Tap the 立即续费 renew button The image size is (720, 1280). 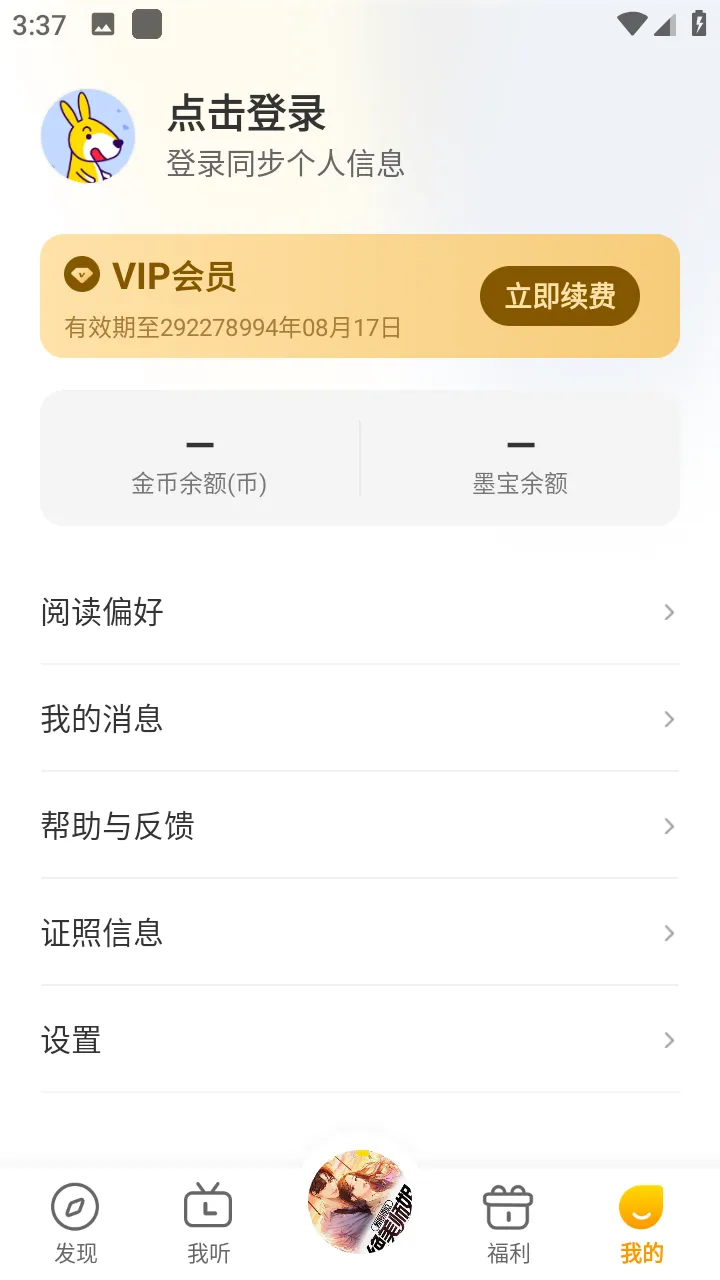(x=559, y=296)
